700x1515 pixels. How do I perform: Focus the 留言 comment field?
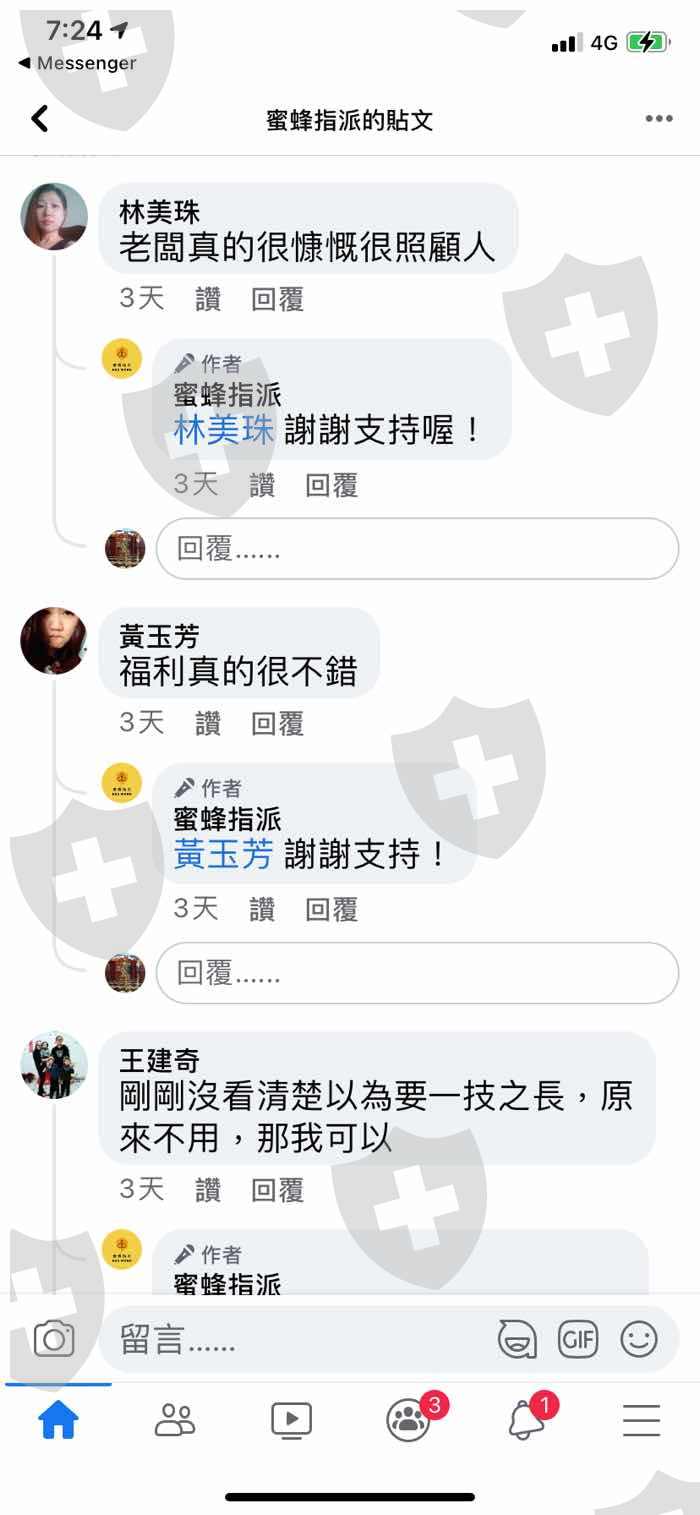(x=300, y=1340)
